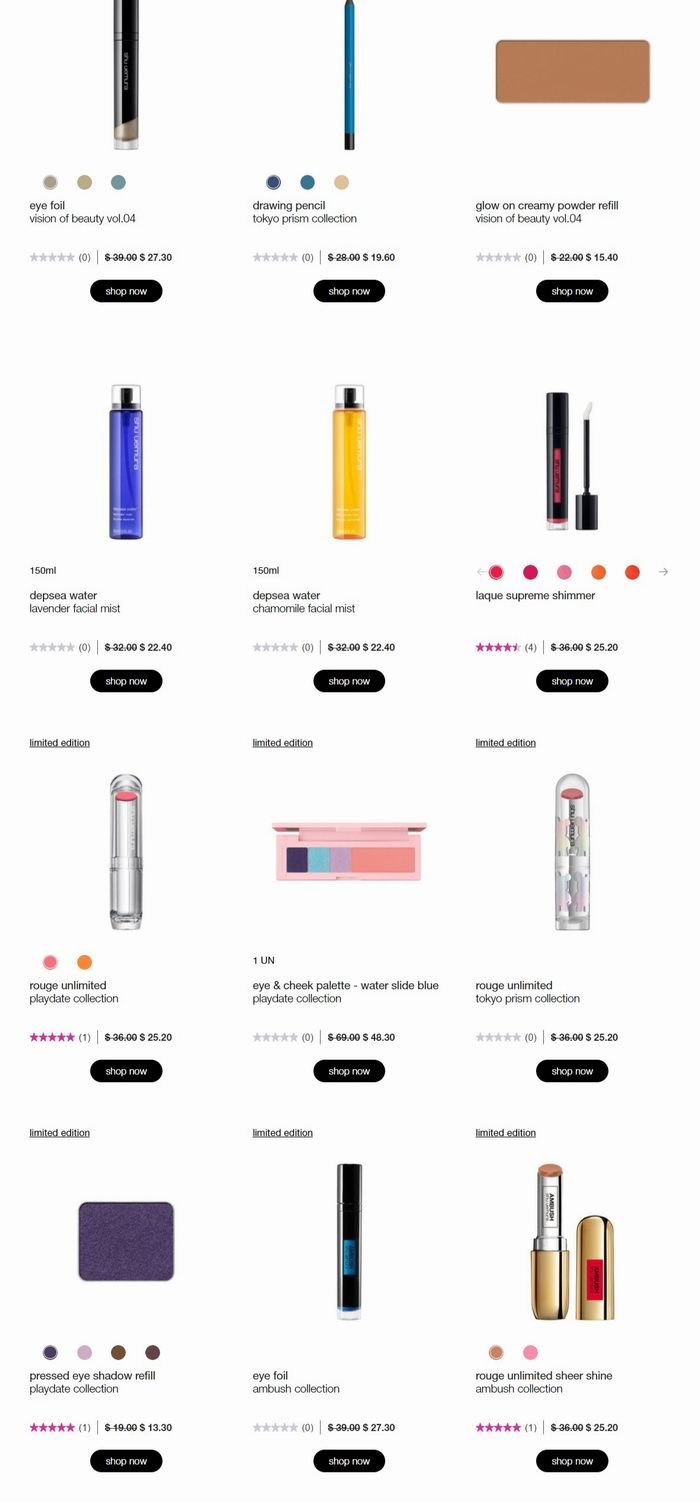Show next laque supreme shimmer shades
Screen dimensions: 700x1503
[663, 572]
